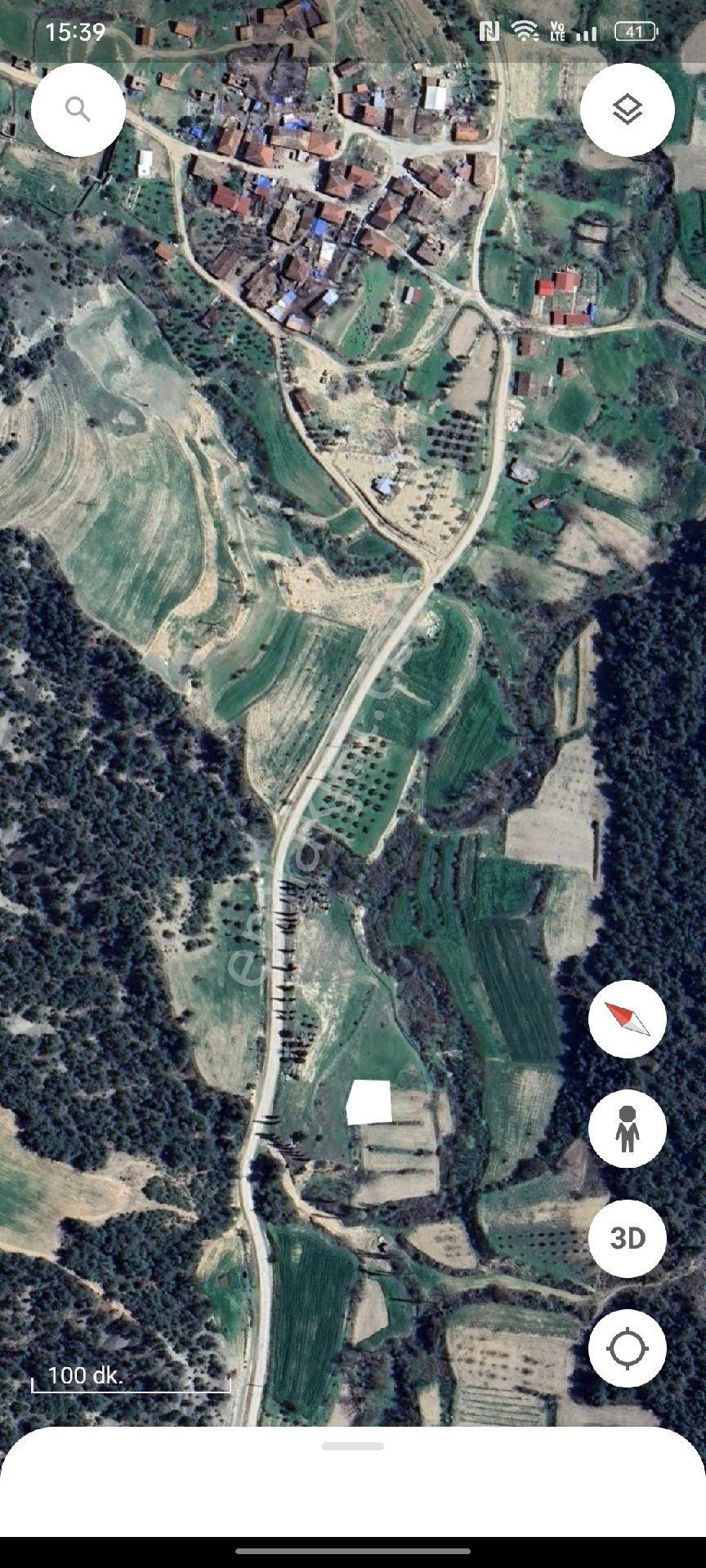This screenshot has width=706, height=1568.
Task: Enter Street View with the pegman
Action: click(x=627, y=1129)
